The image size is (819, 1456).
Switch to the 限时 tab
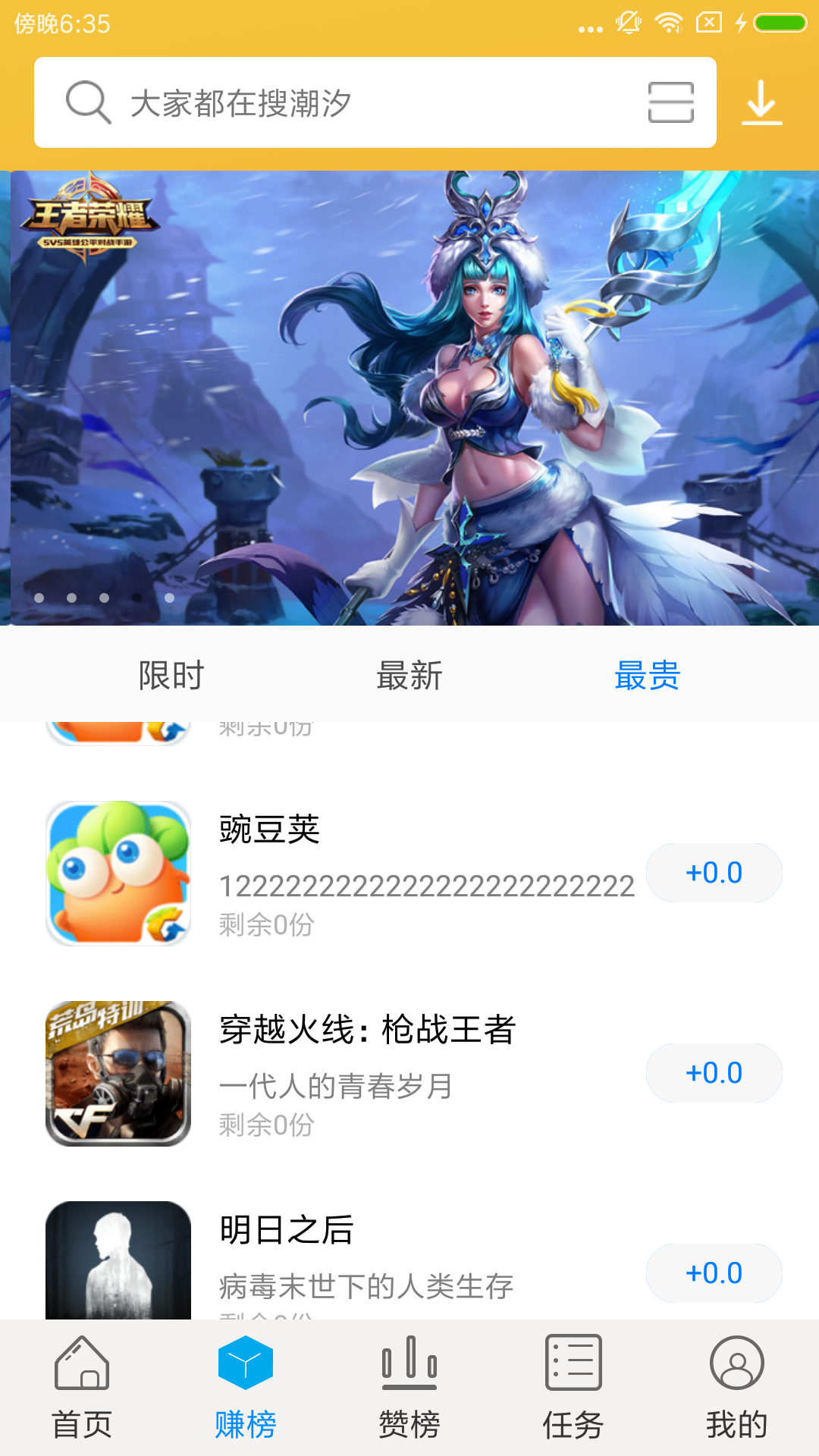pyautogui.click(x=171, y=675)
